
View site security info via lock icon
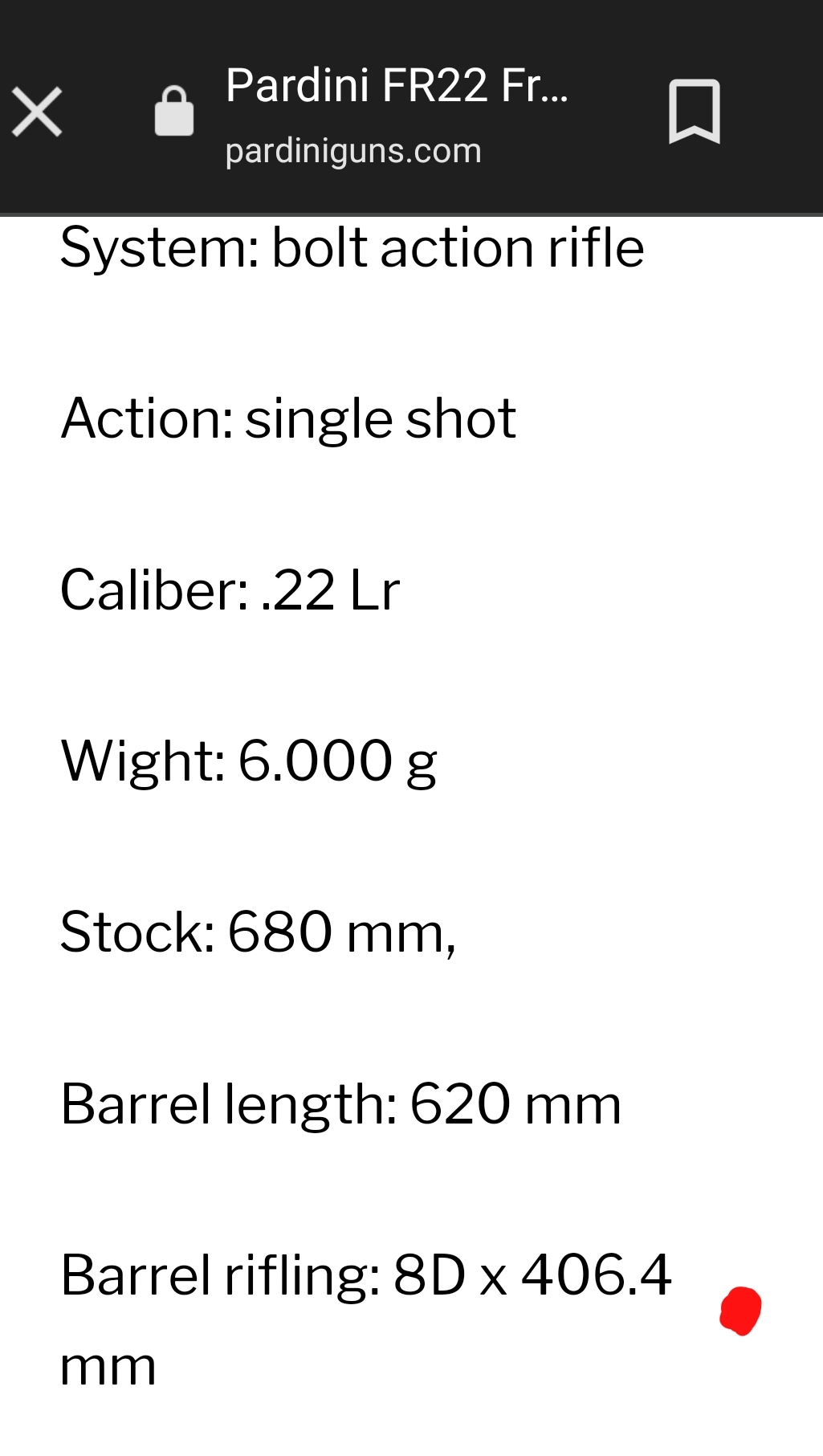174,111
